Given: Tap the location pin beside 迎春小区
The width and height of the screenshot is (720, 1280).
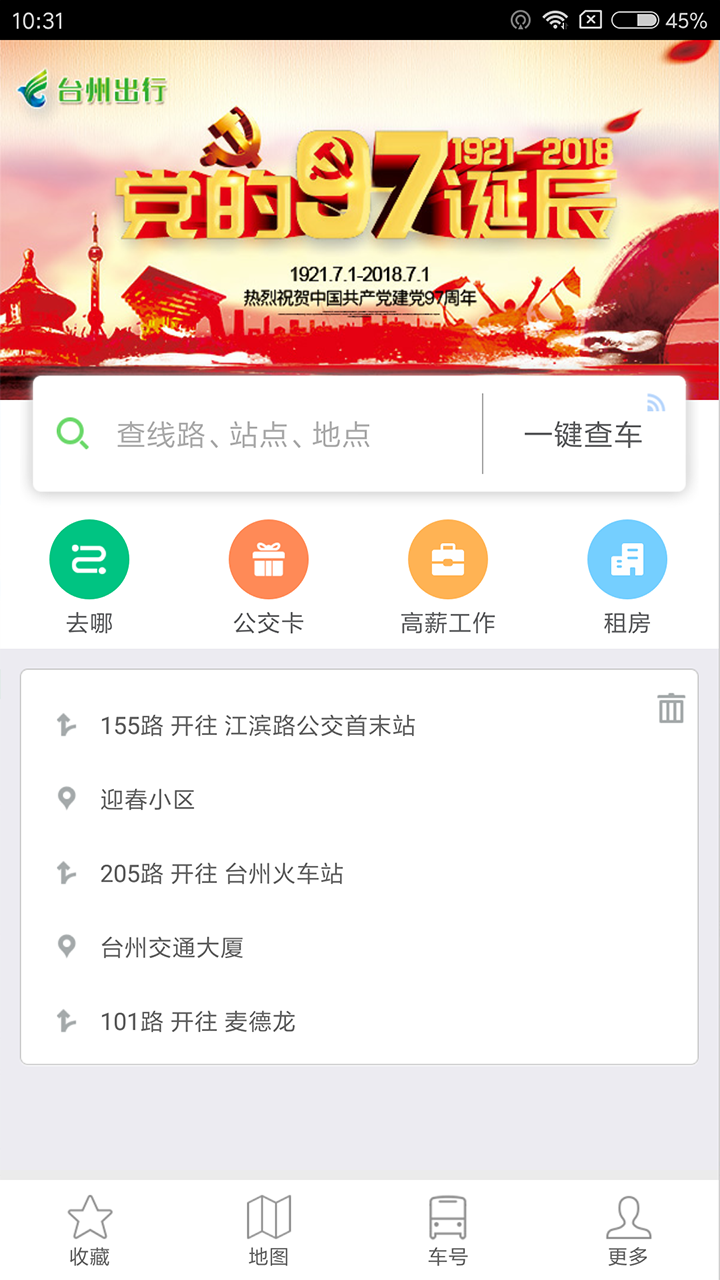Looking at the screenshot, I should [x=67, y=798].
